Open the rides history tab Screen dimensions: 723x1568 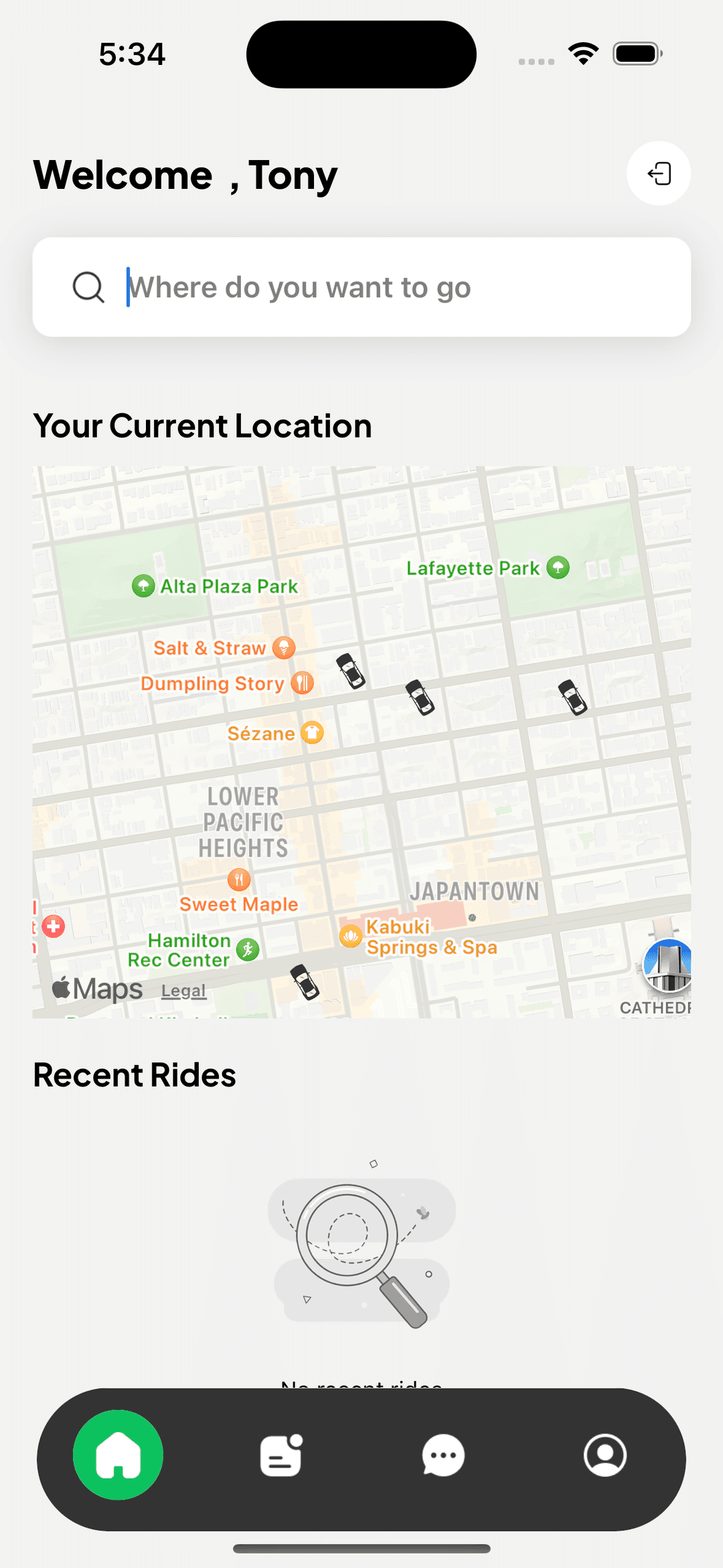(x=280, y=1455)
